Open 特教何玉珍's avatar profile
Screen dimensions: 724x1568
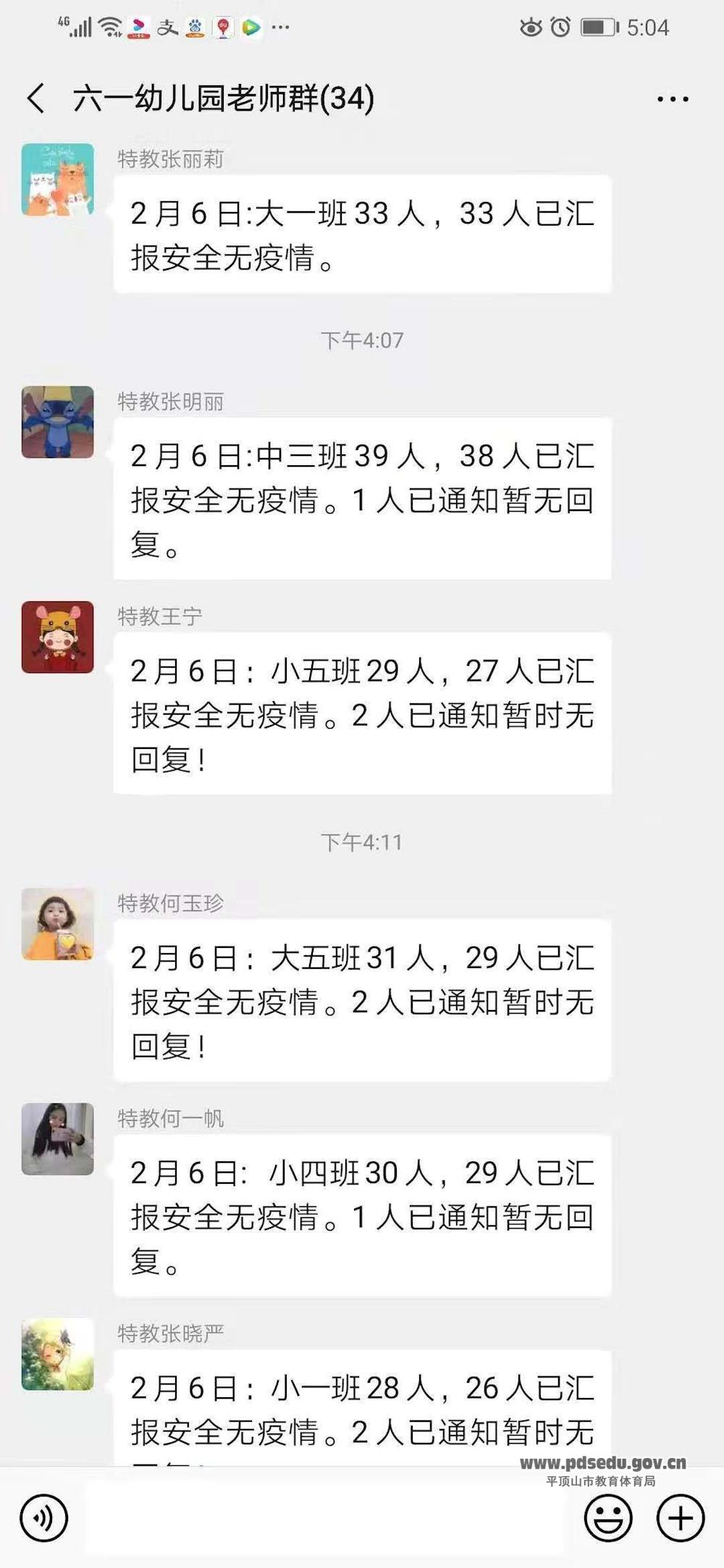click(58, 924)
